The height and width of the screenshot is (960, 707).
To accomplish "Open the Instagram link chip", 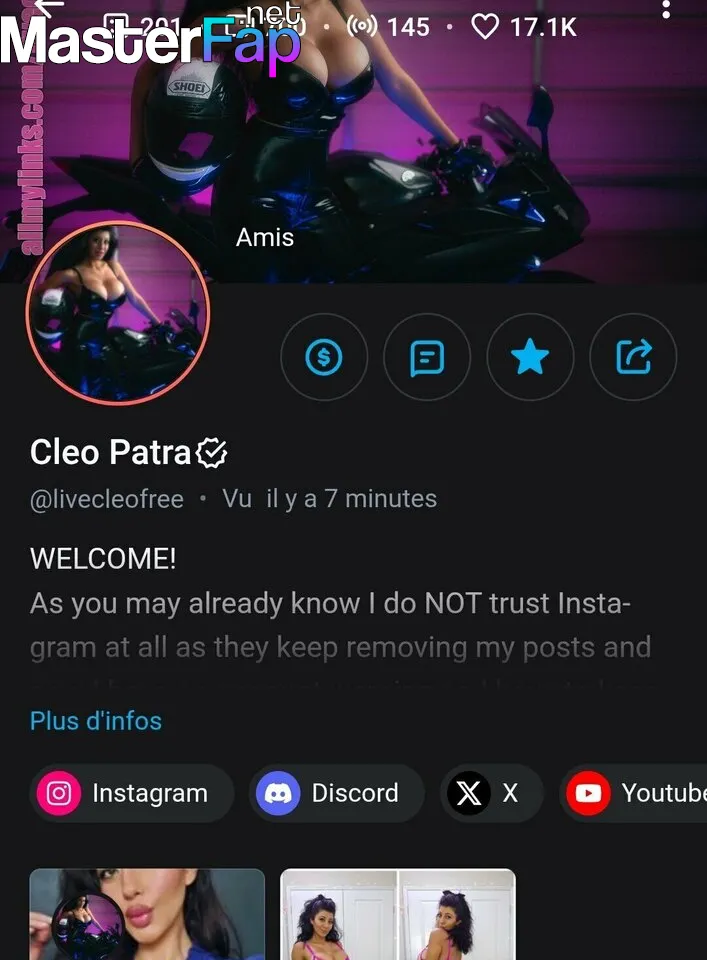I will tap(131, 793).
